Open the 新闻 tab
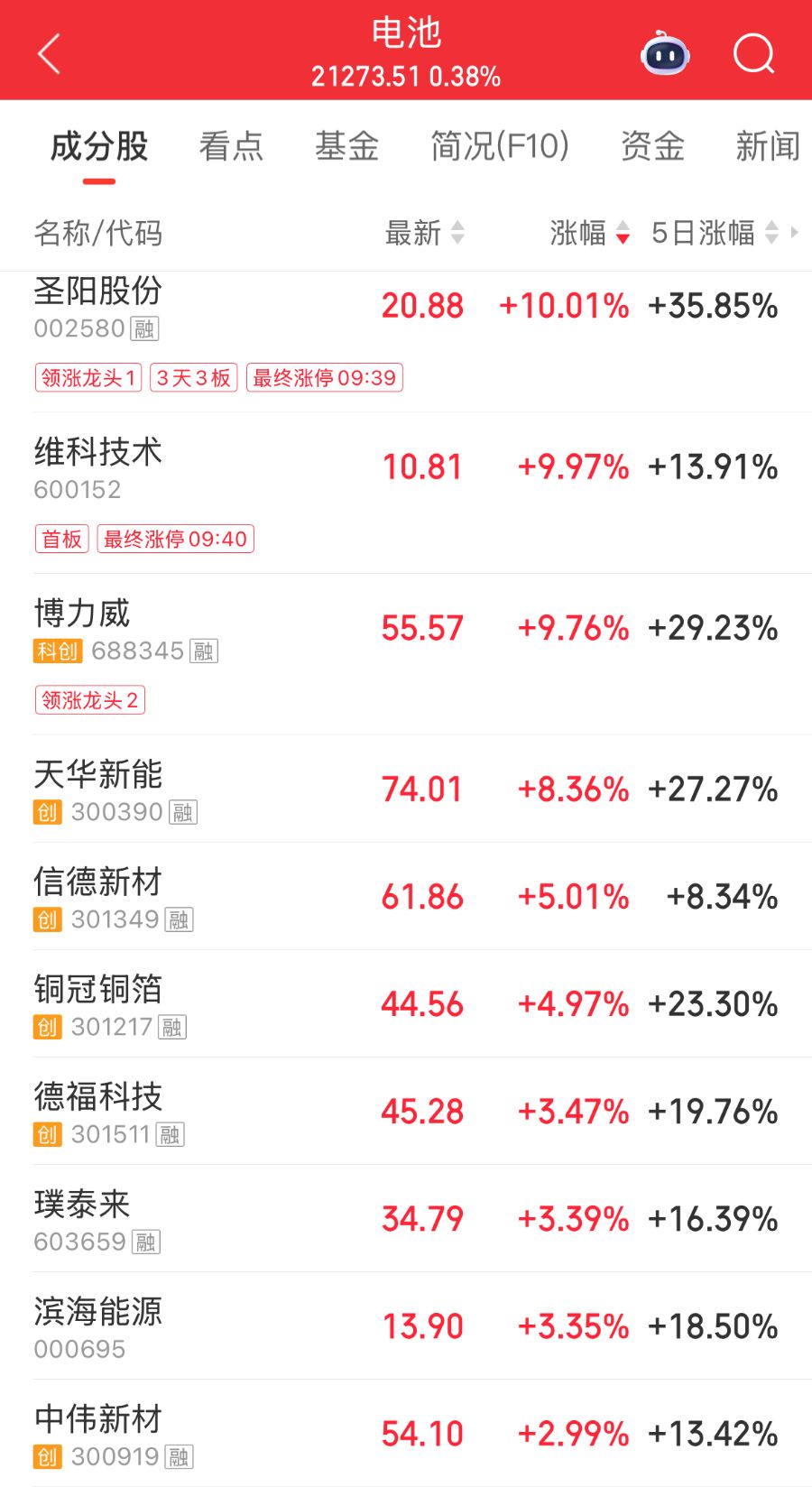The image size is (812, 1487). point(767,146)
